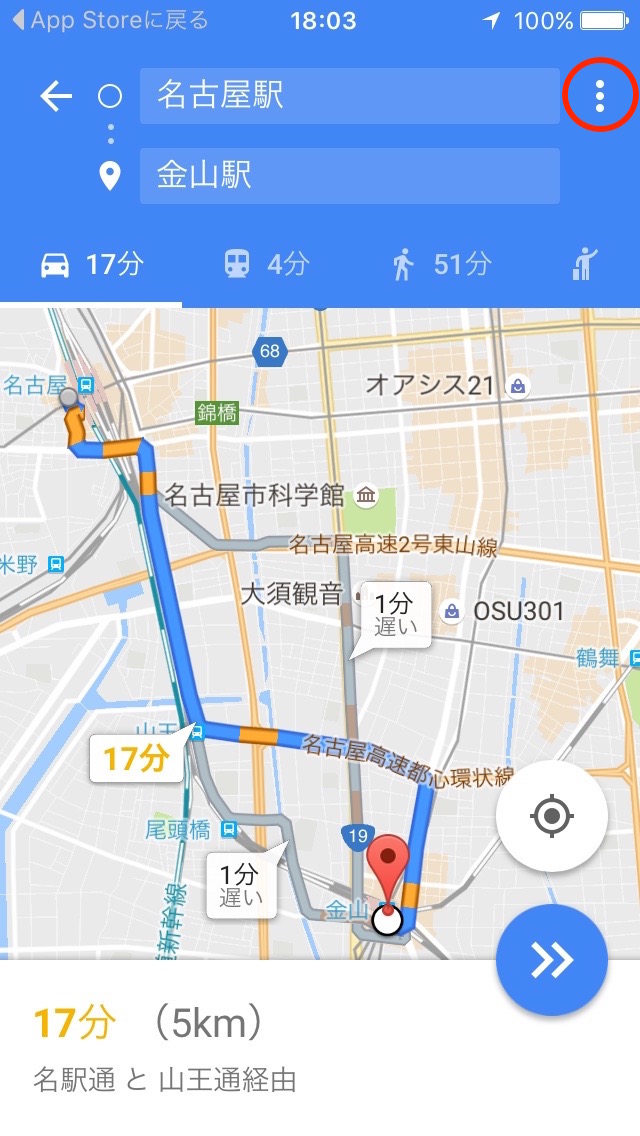
Task: Edit the destination 金山駅
Action: [x=349, y=175]
